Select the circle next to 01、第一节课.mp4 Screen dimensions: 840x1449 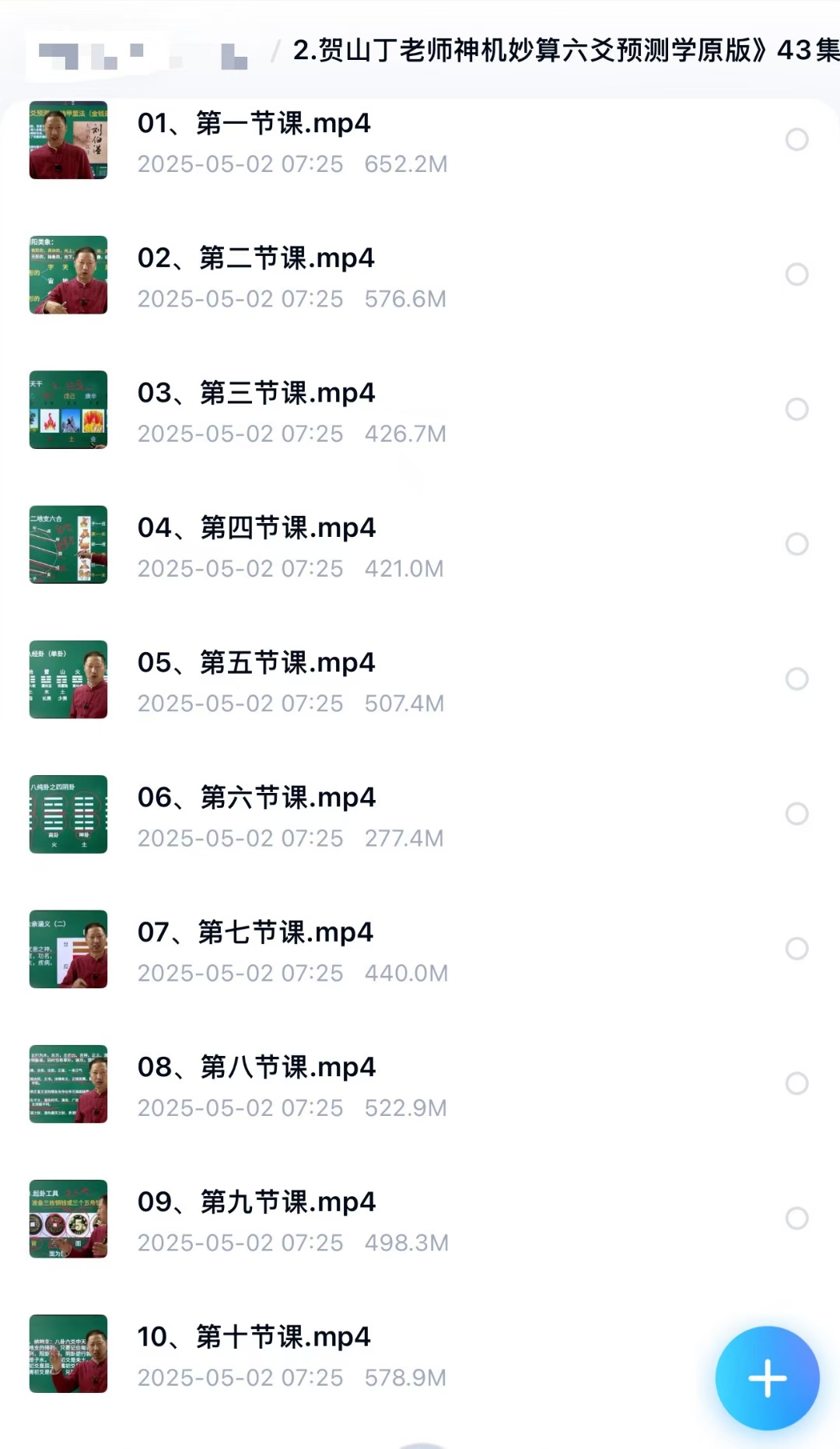796,139
